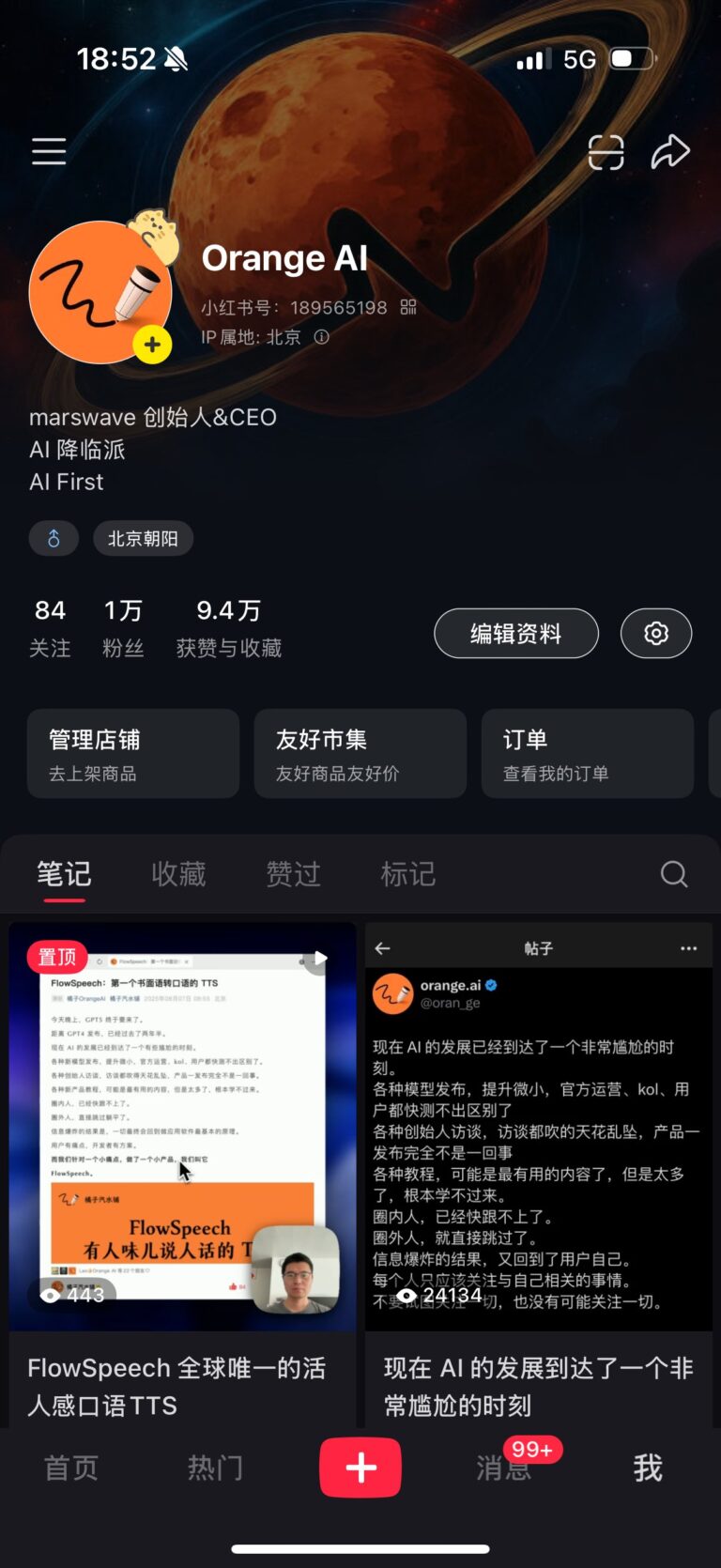This screenshot has height=1568, width=721.
Task: Search within my notes
Action: tap(673, 874)
